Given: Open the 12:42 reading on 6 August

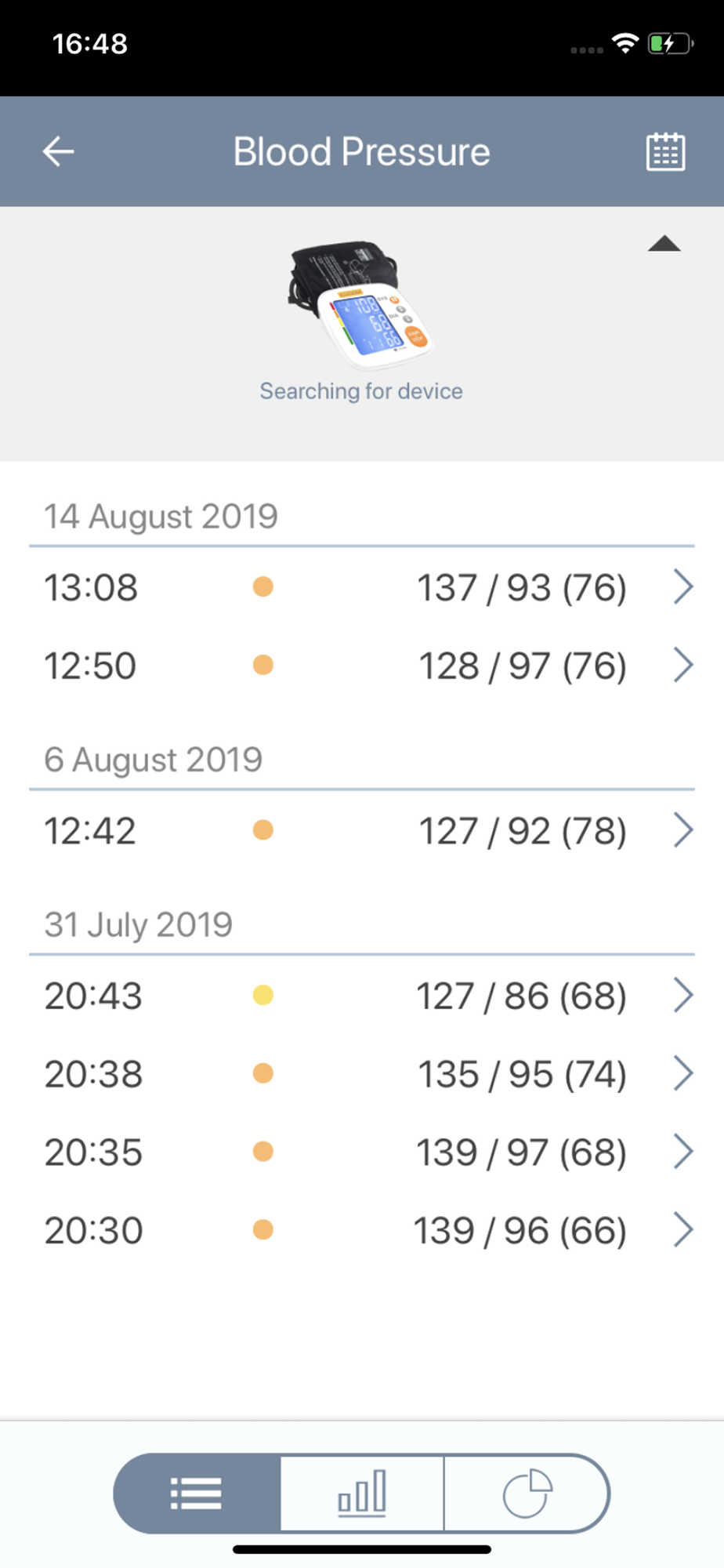Looking at the screenshot, I should [362, 830].
